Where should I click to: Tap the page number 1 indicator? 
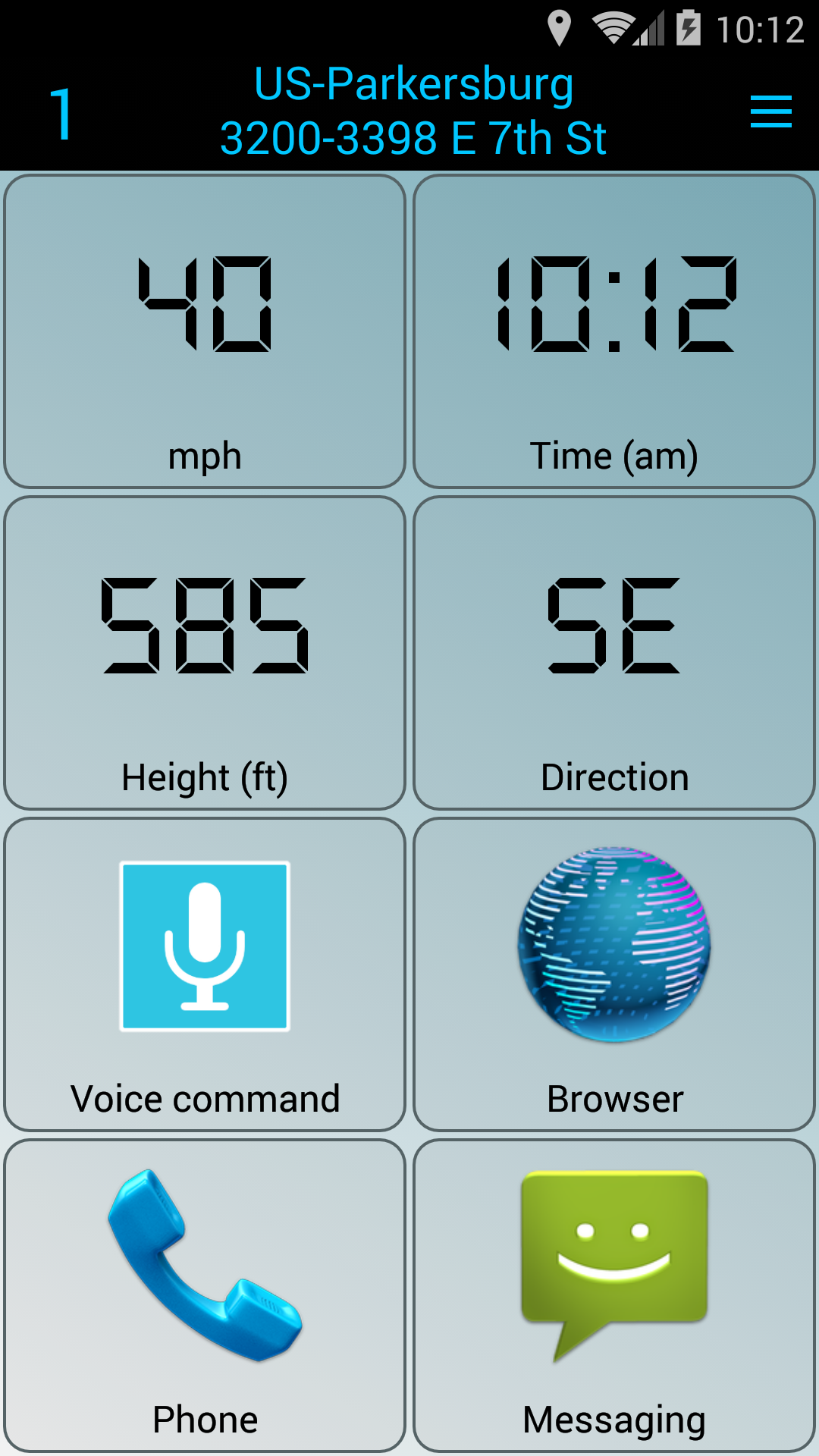coord(61,114)
